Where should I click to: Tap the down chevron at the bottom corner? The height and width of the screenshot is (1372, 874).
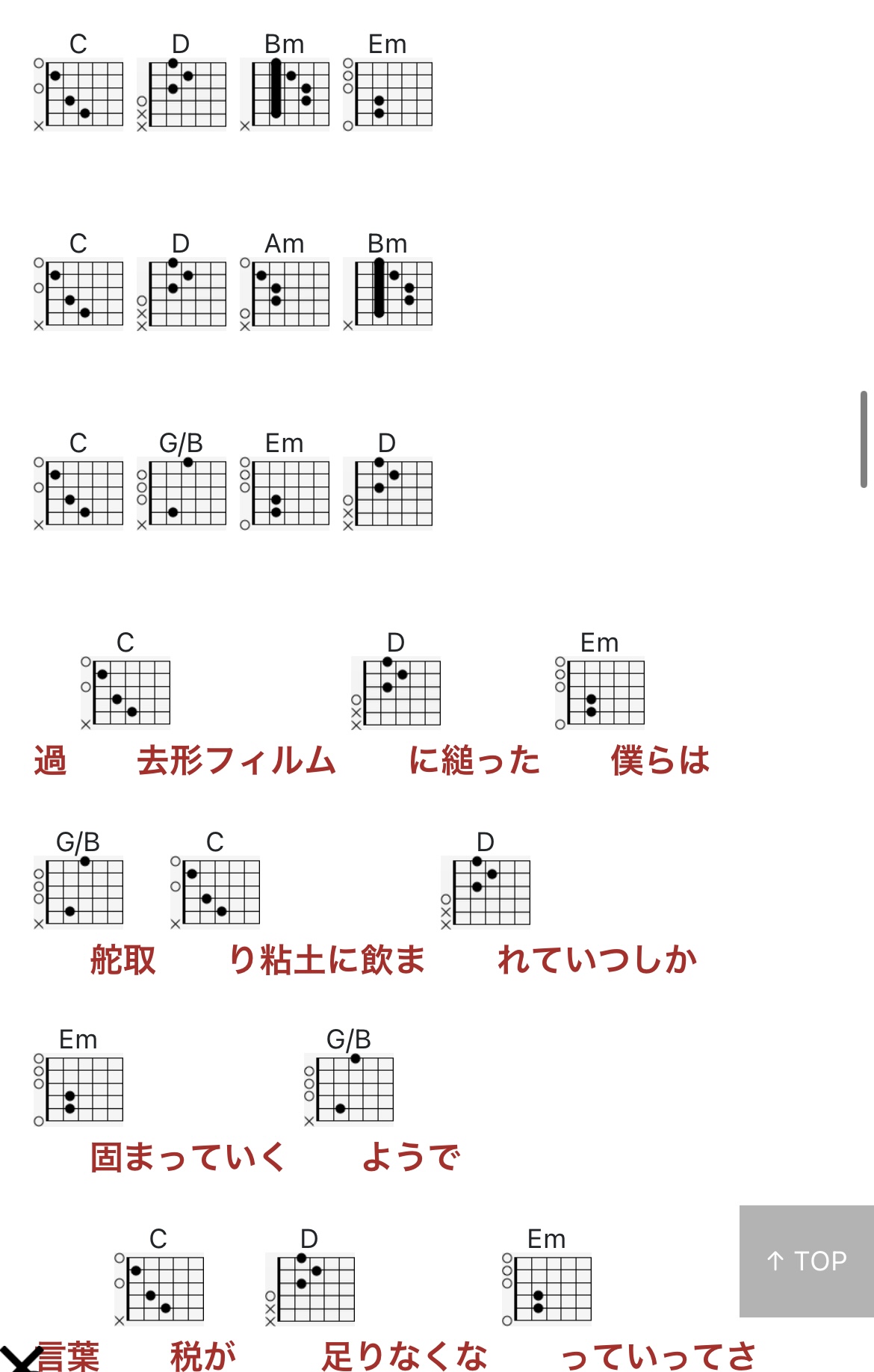21,1358
